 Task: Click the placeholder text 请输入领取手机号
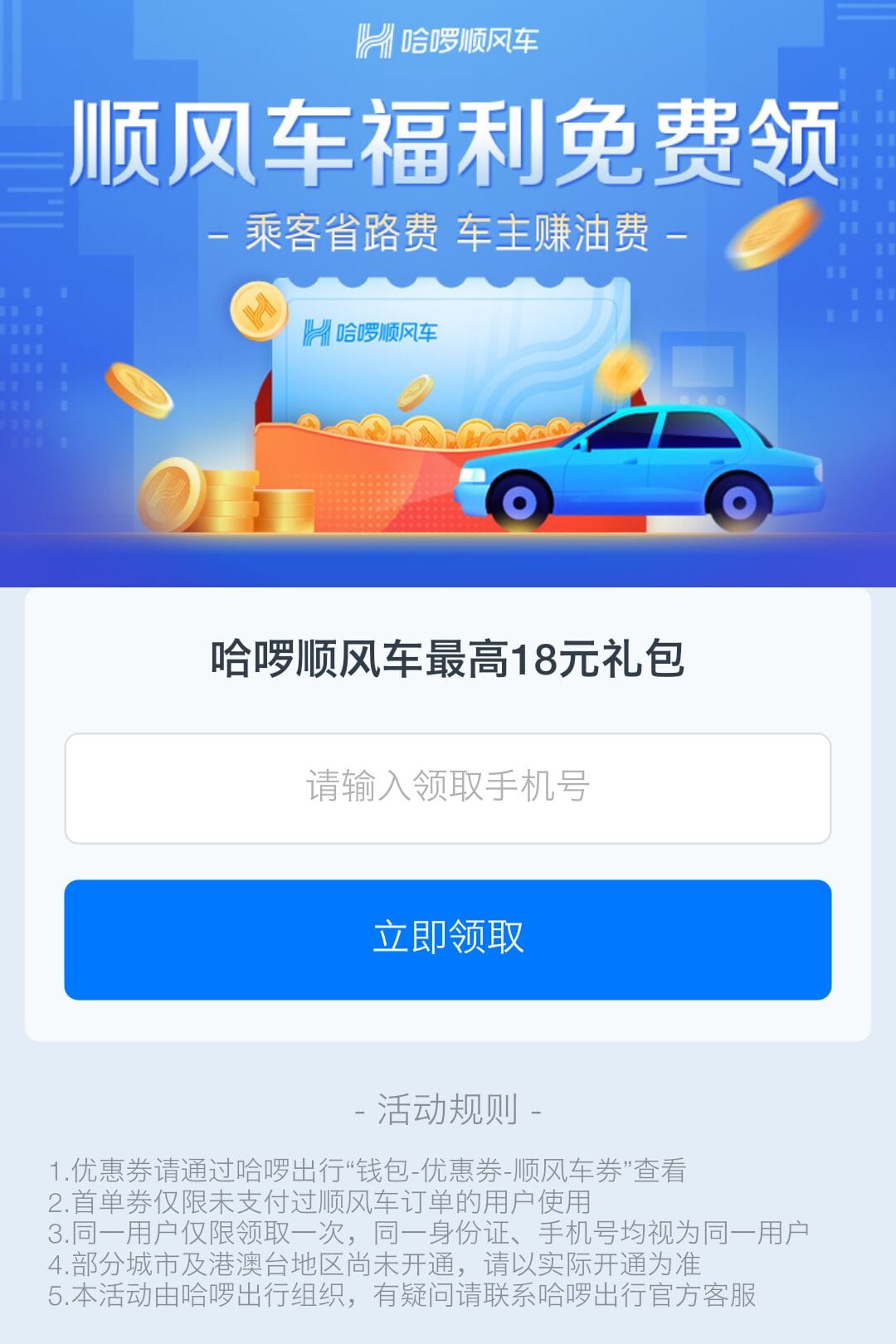click(x=448, y=788)
